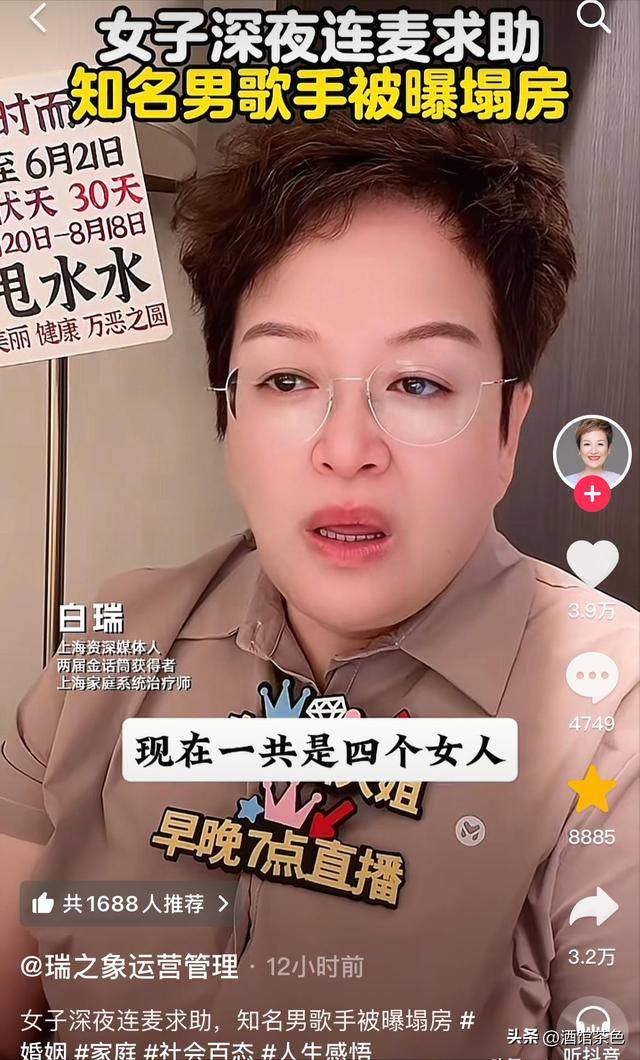640x1060 pixels.
Task: Favorite the video with the star icon
Action: (x=592, y=790)
